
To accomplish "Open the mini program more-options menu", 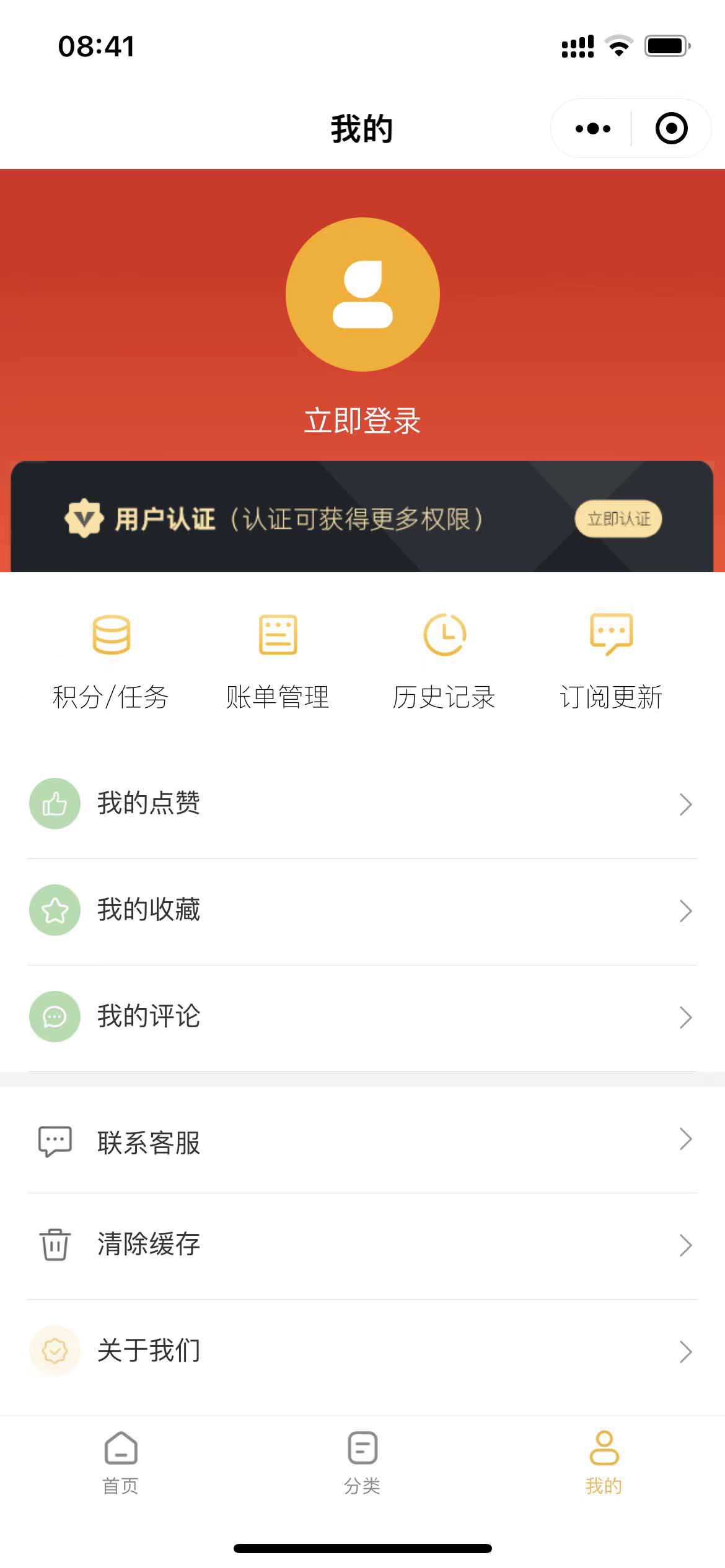I will pos(592,129).
